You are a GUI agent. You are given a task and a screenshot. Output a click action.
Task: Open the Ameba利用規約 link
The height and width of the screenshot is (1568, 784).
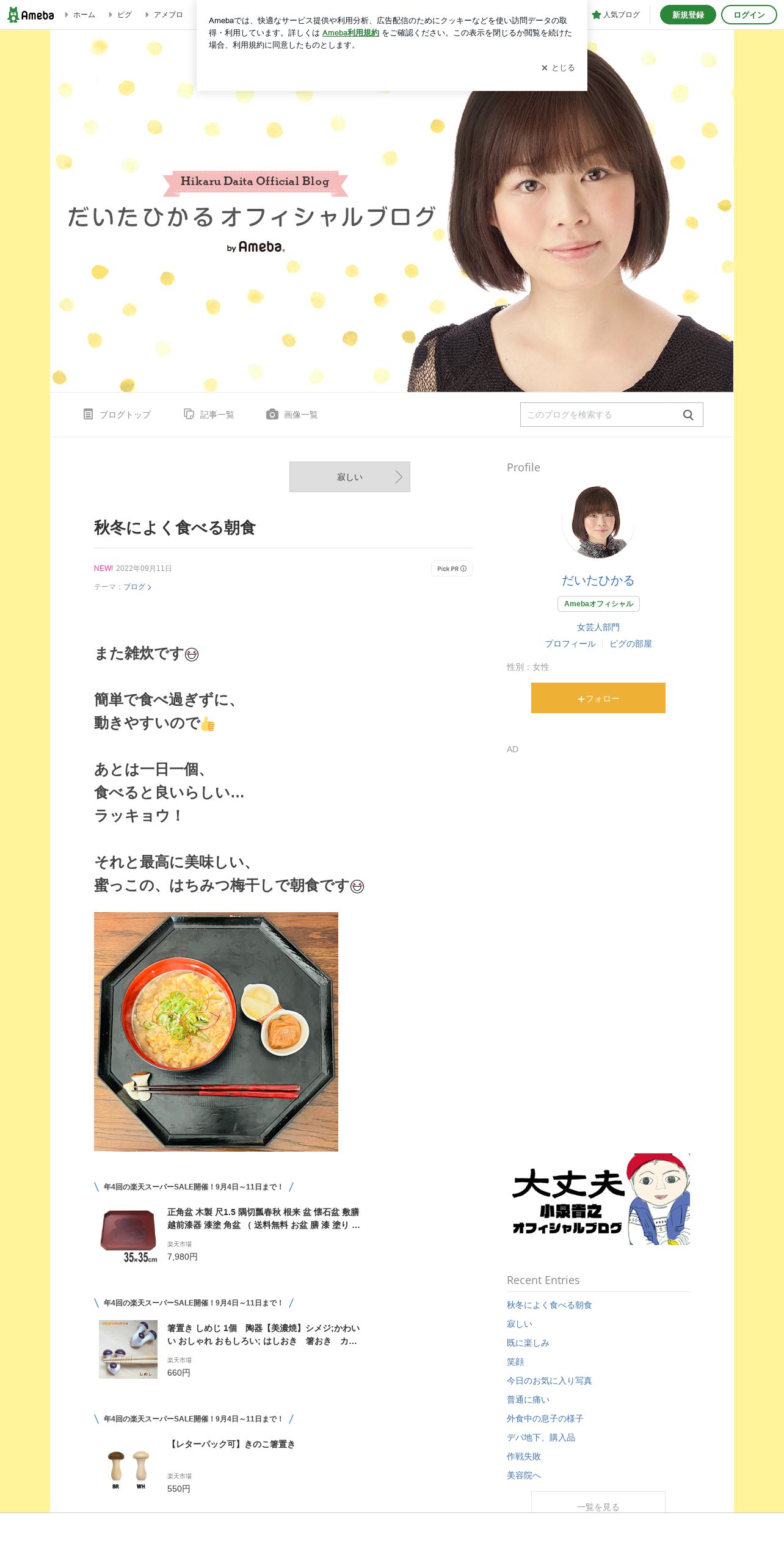(350, 33)
